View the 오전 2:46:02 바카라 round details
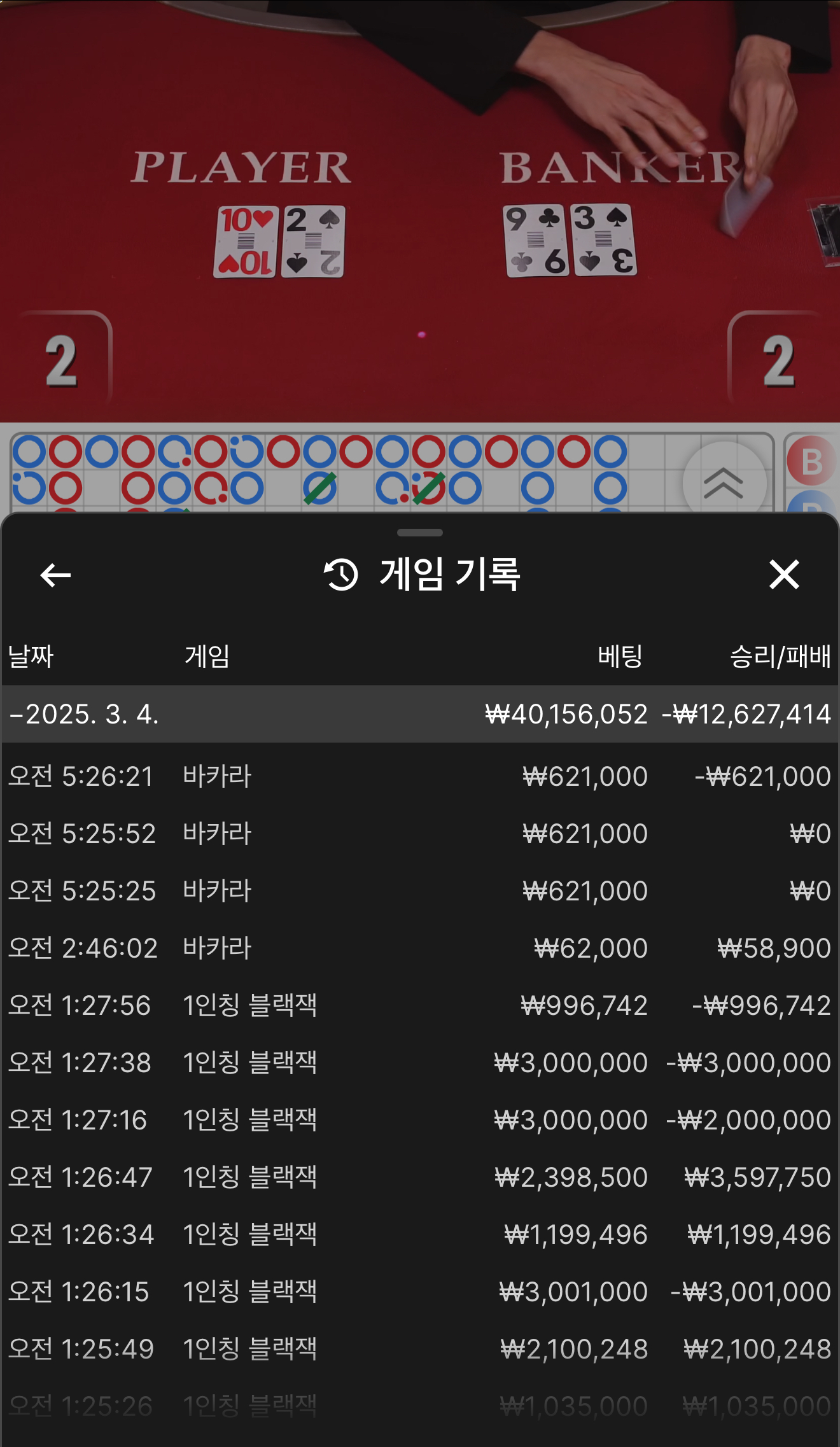The height and width of the screenshot is (1447, 840). (420, 948)
